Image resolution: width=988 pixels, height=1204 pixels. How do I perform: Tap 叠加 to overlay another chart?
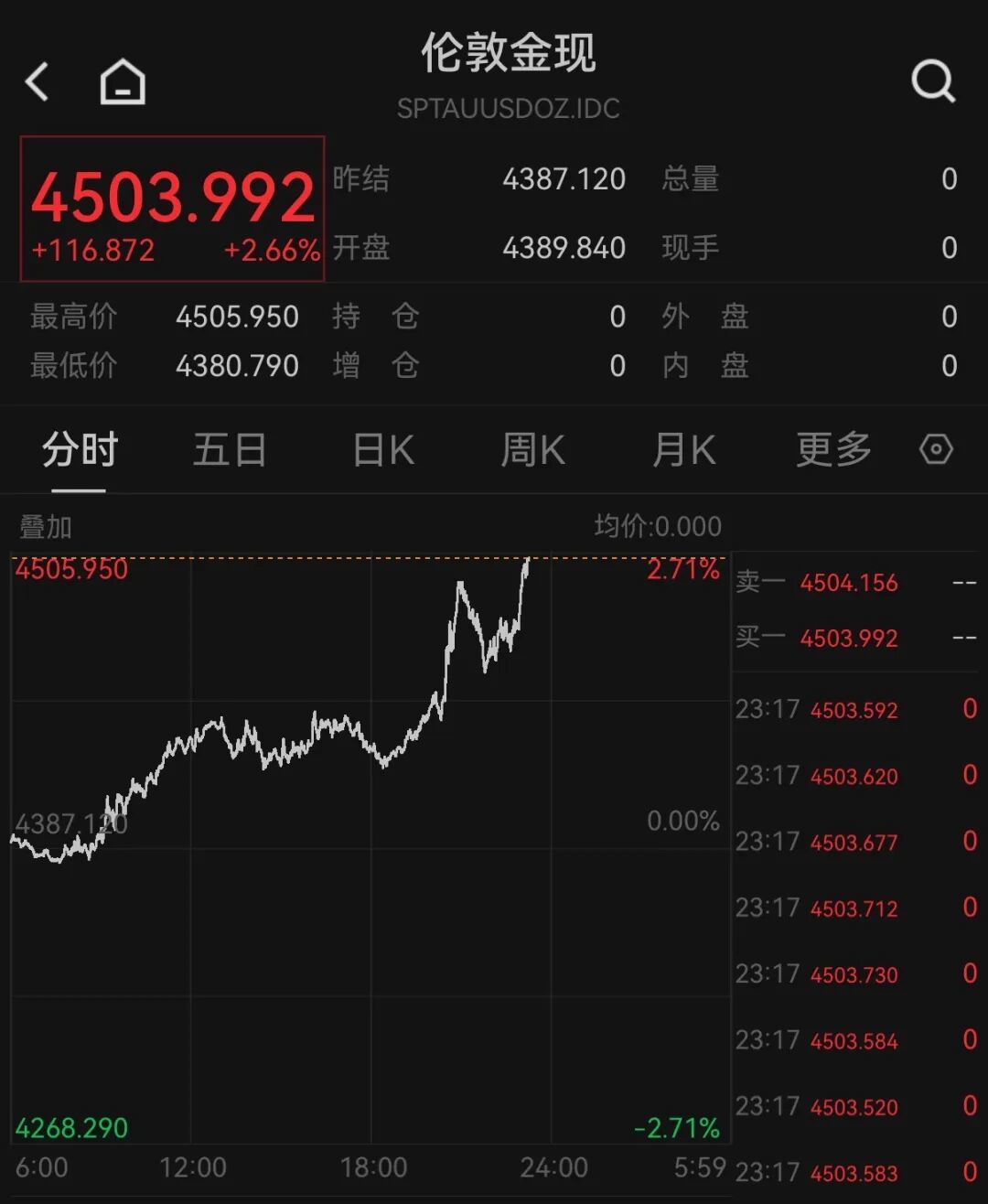[46, 527]
